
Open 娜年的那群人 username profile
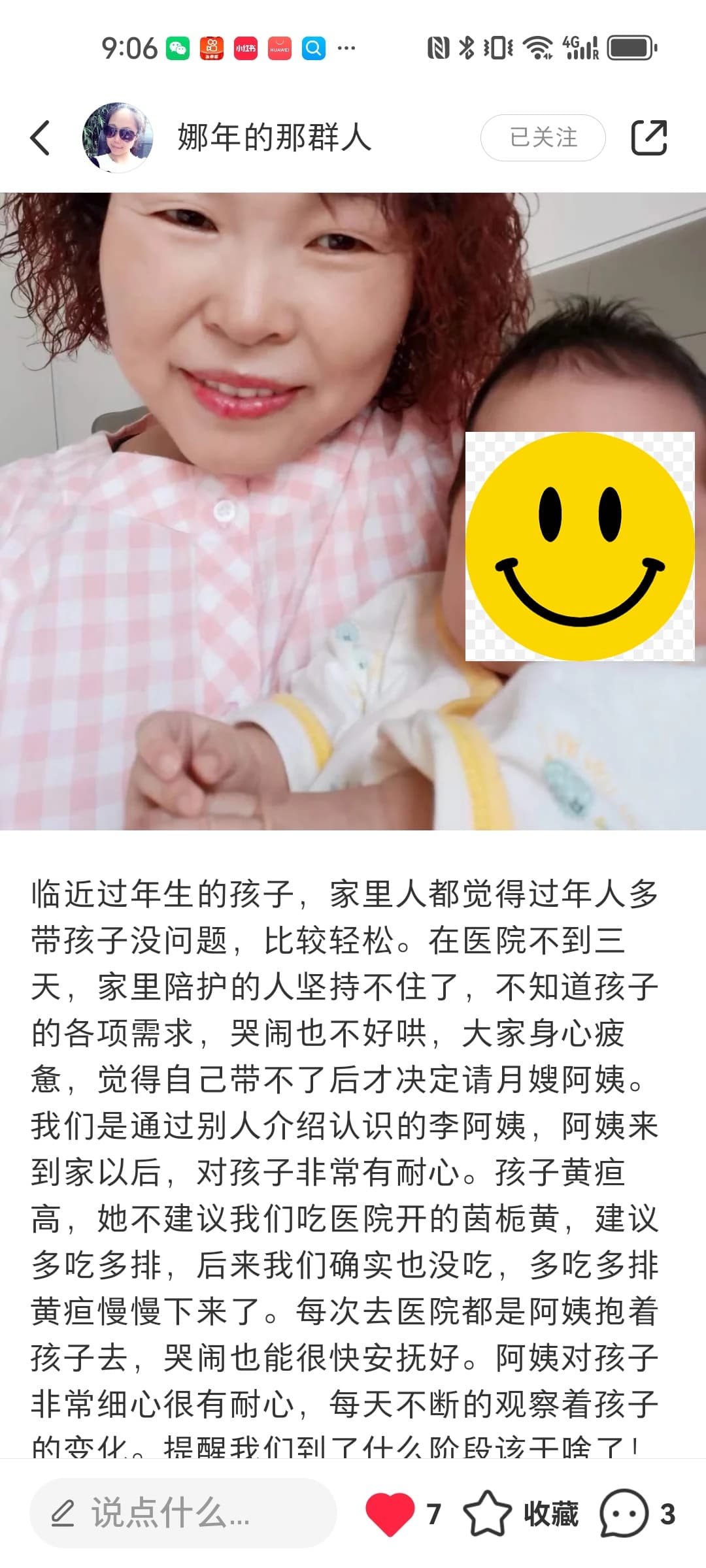tap(275, 138)
